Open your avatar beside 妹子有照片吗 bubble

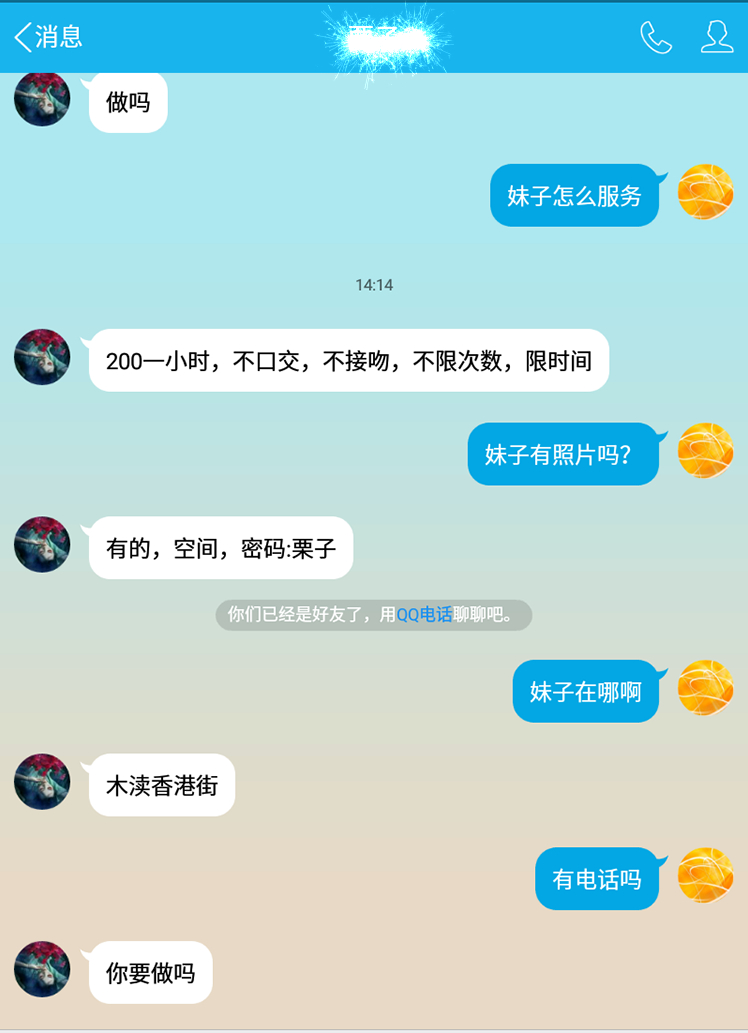pyautogui.click(x=704, y=453)
